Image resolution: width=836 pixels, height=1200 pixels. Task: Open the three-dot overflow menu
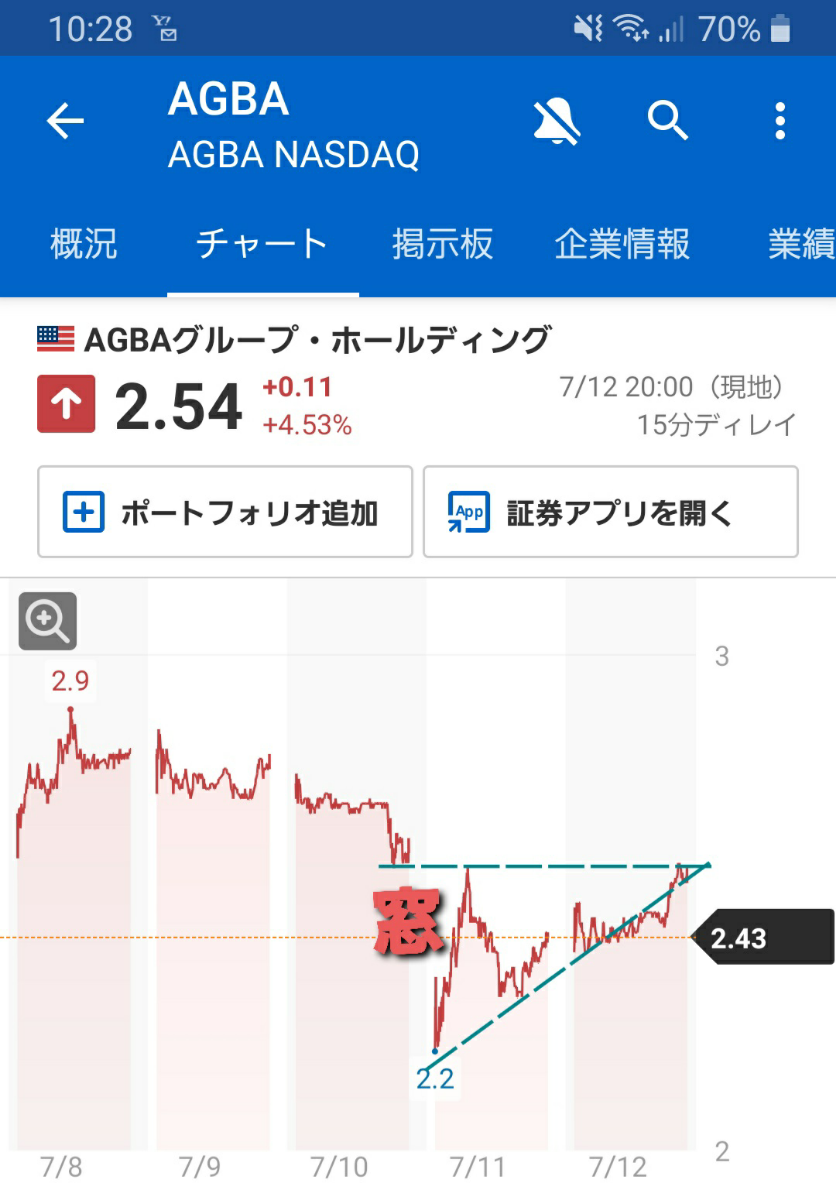point(779,120)
